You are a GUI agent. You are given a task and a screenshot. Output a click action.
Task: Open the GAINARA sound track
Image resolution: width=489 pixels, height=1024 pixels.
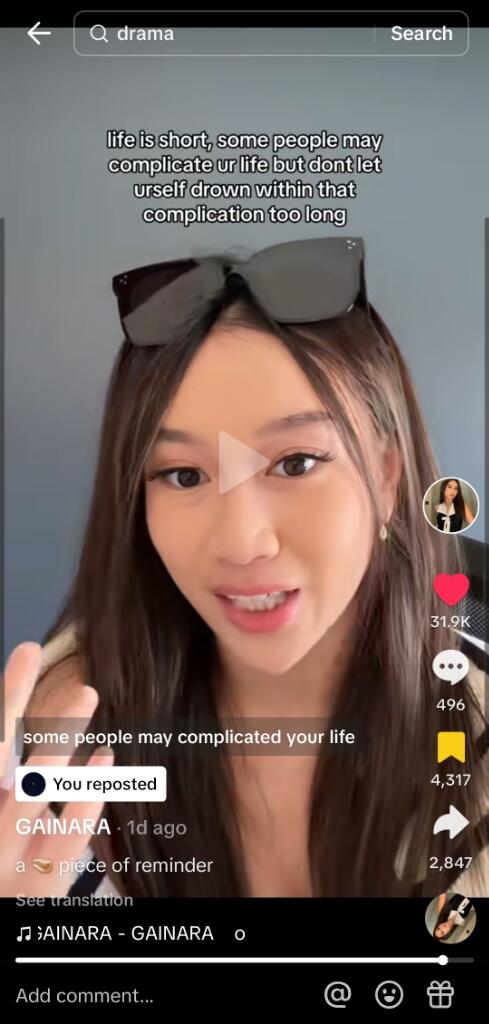pyautogui.click(x=115, y=934)
